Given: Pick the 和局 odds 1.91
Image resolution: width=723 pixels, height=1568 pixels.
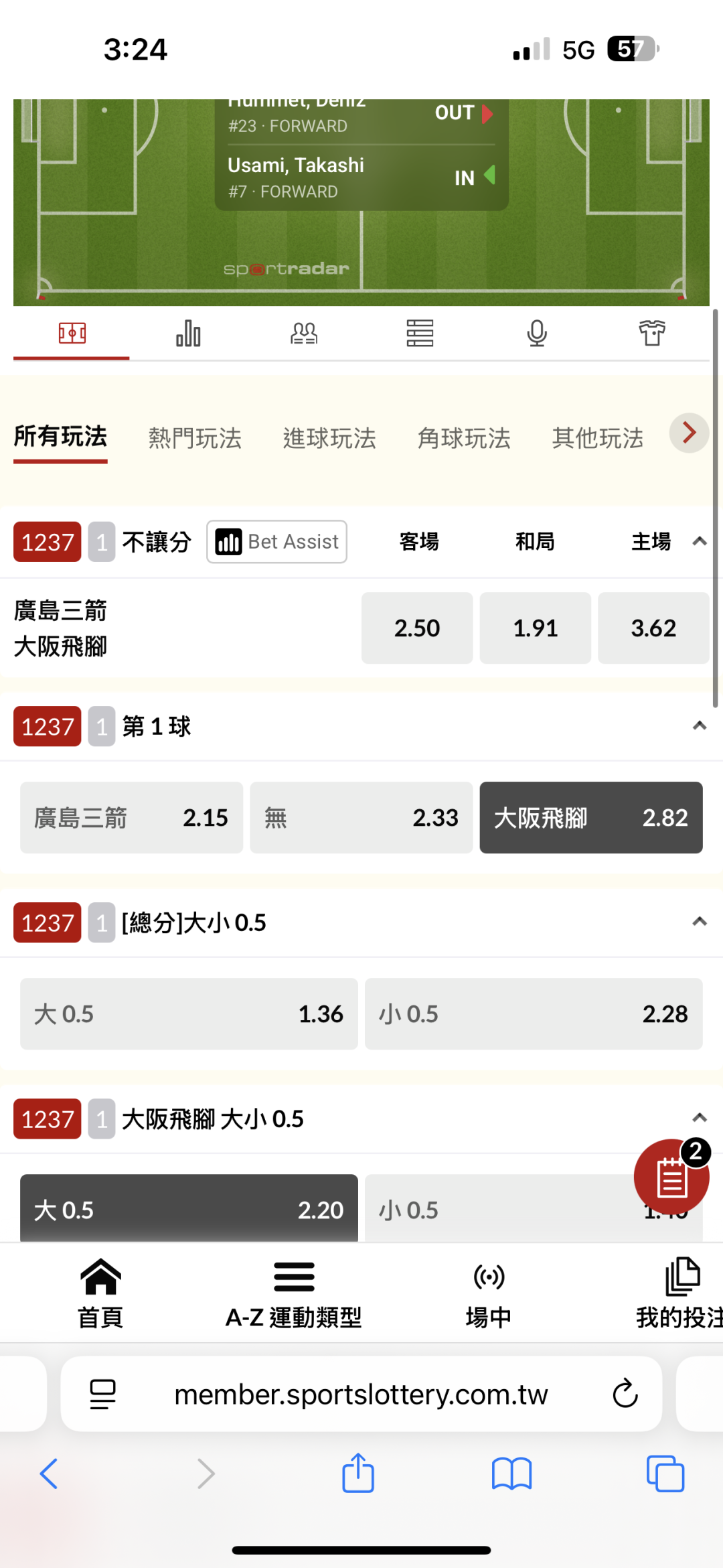Looking at the screenshot, I should 536,628.
